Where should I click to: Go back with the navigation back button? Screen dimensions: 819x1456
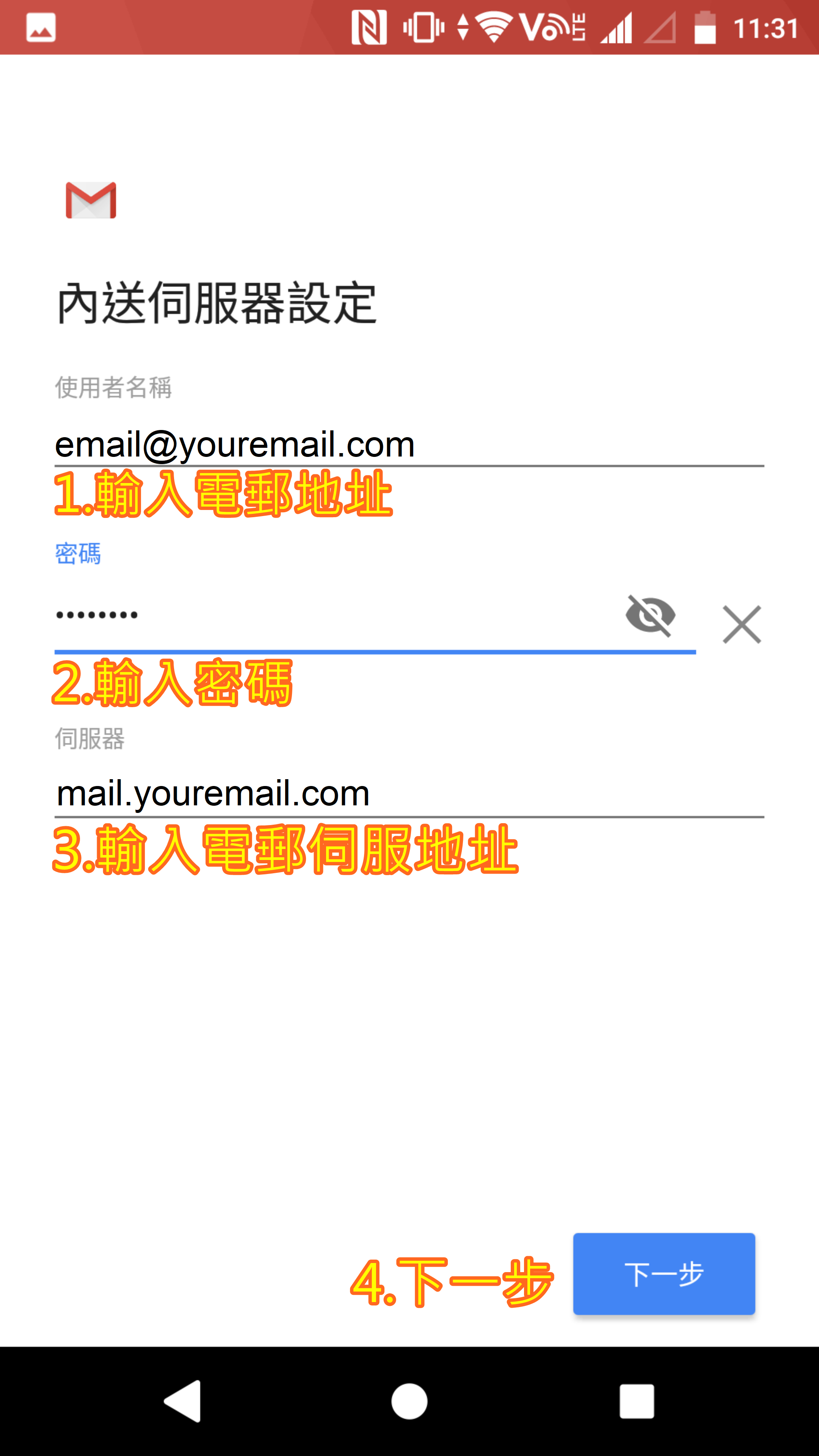(x=183, y=1401)
